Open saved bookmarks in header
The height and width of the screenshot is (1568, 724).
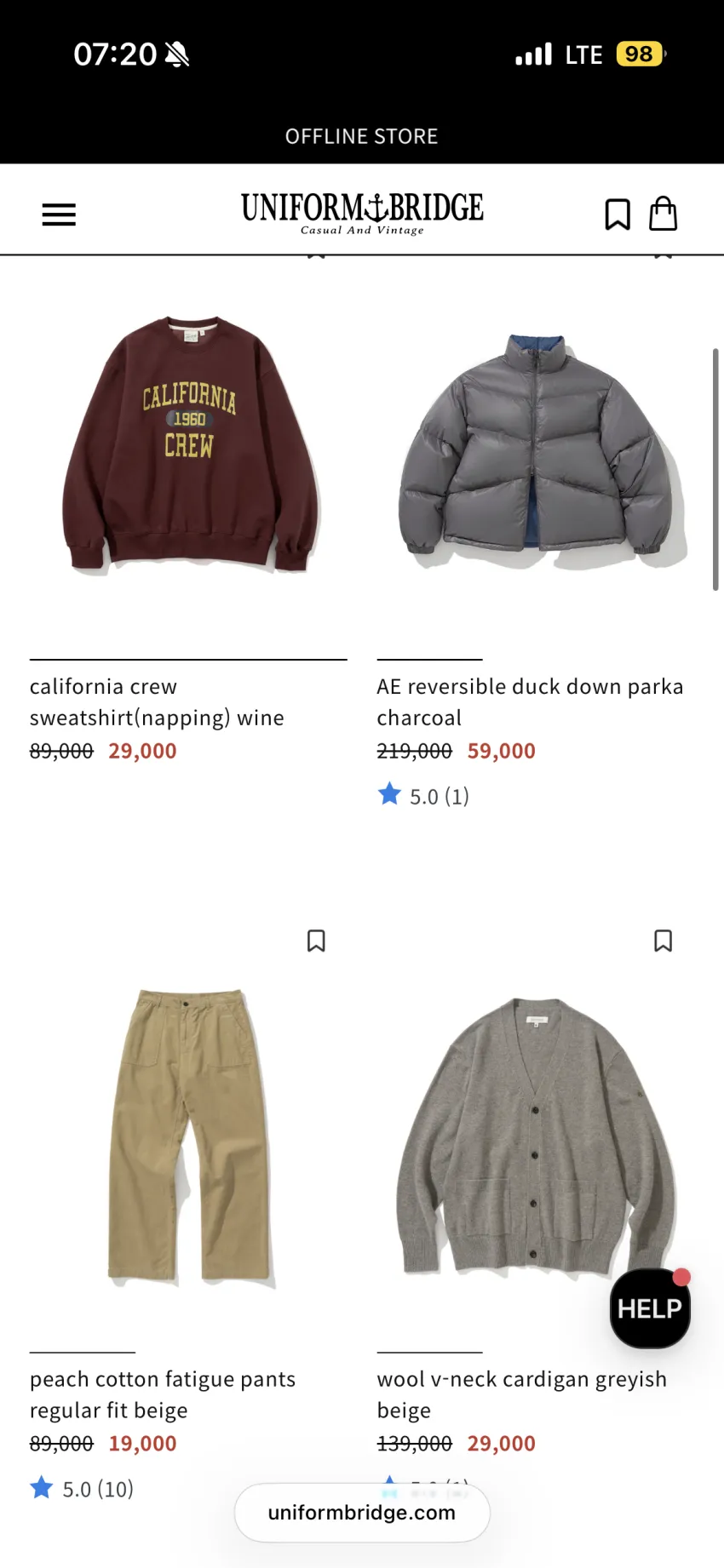click(x=618, y=215)
